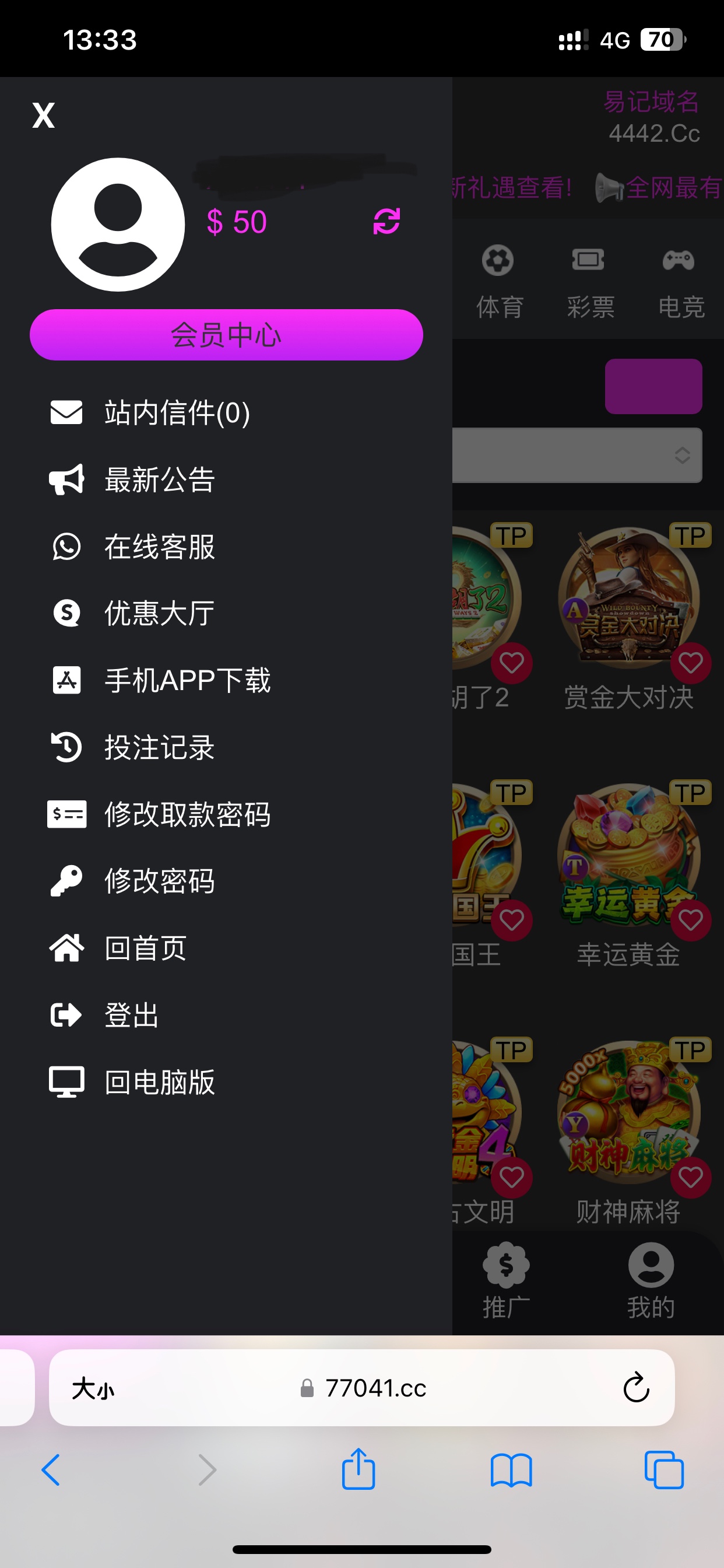Return via 回首页
This screenshot has height=1568, width=724.
[x=145, y=948]
